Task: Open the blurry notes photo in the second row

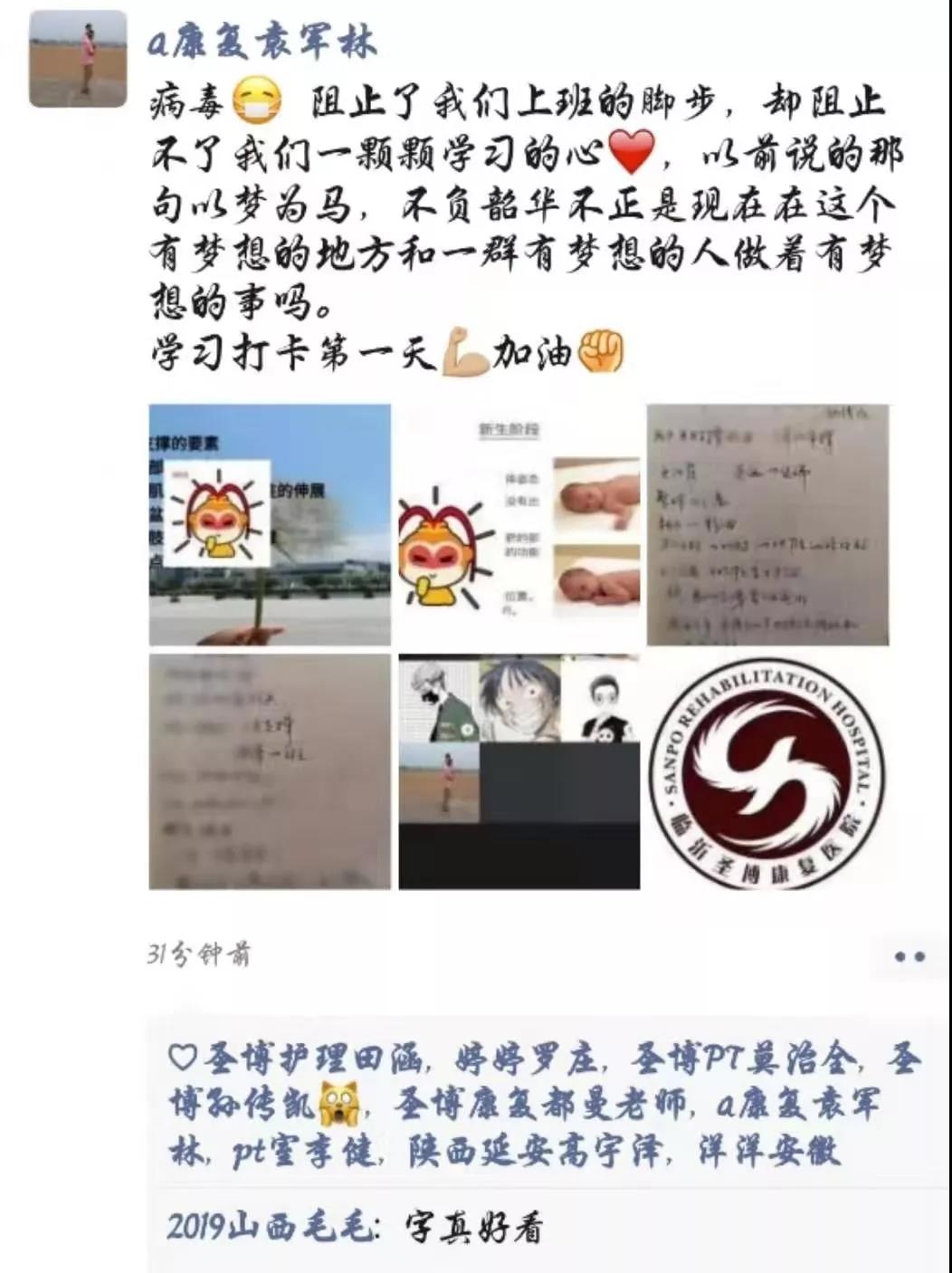Action: pyautogui.click(x=270, y=771)
